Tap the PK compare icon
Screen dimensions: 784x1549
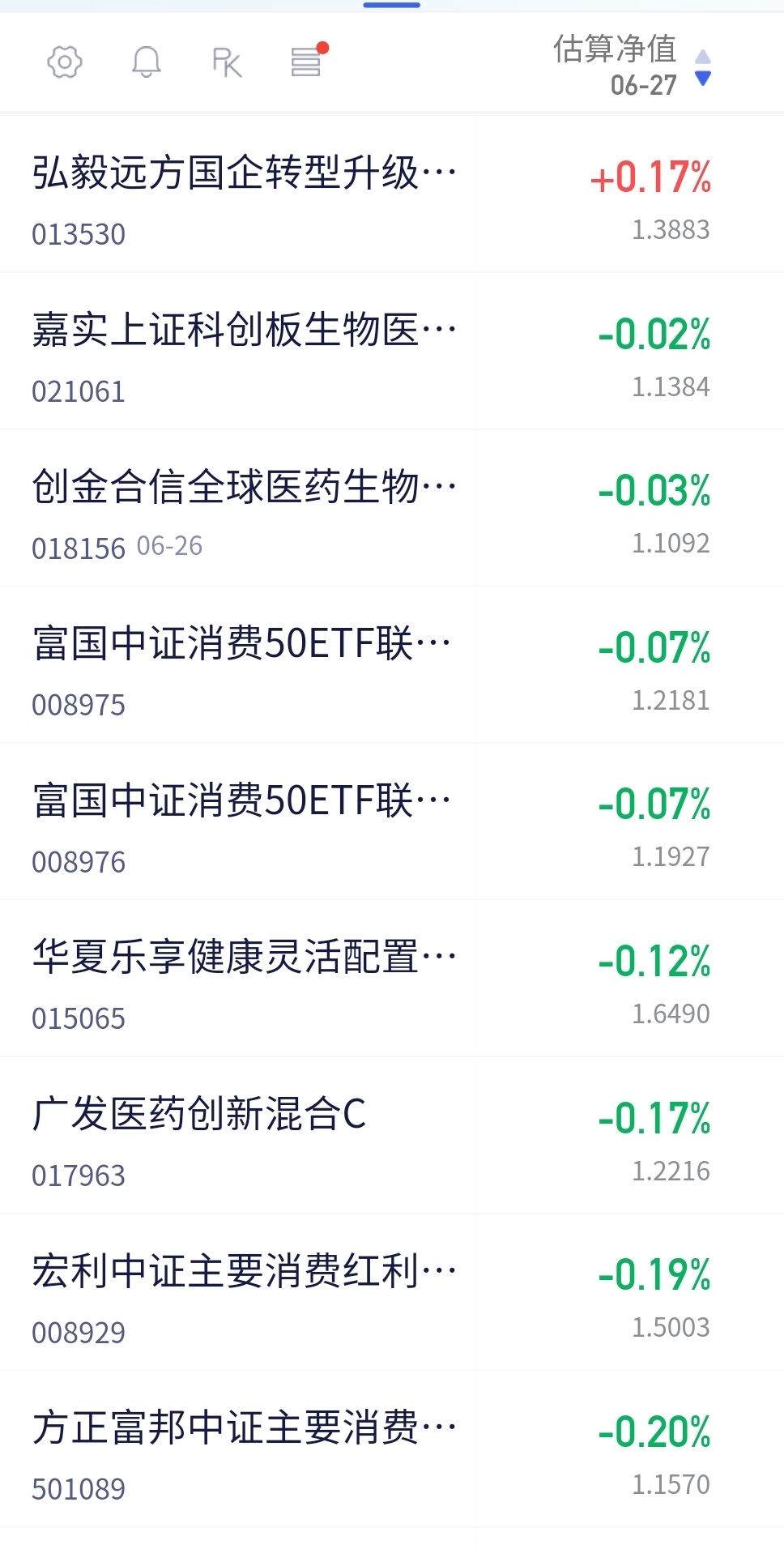[x=227, y=62]
